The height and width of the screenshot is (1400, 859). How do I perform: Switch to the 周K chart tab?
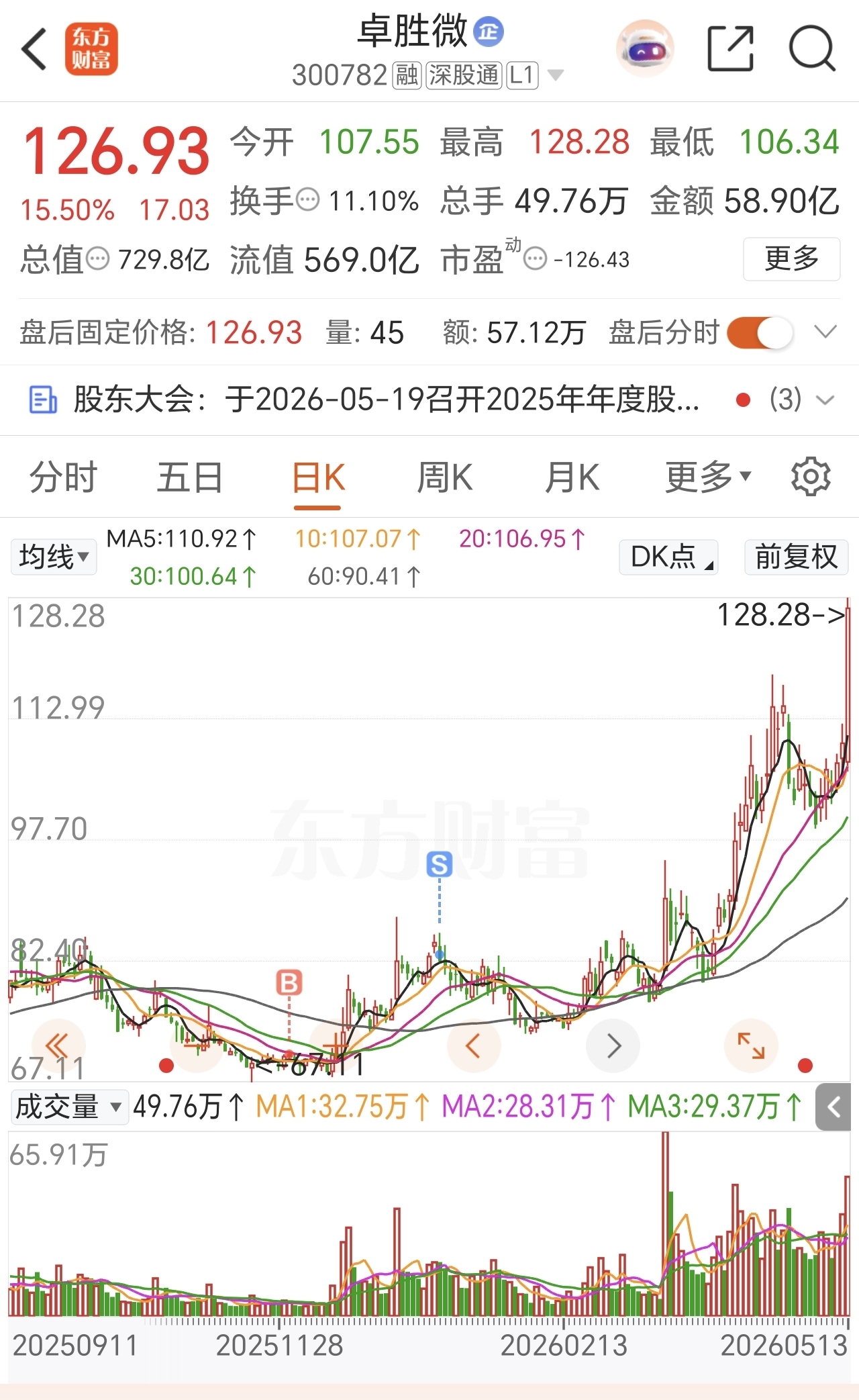pos(445,477)
